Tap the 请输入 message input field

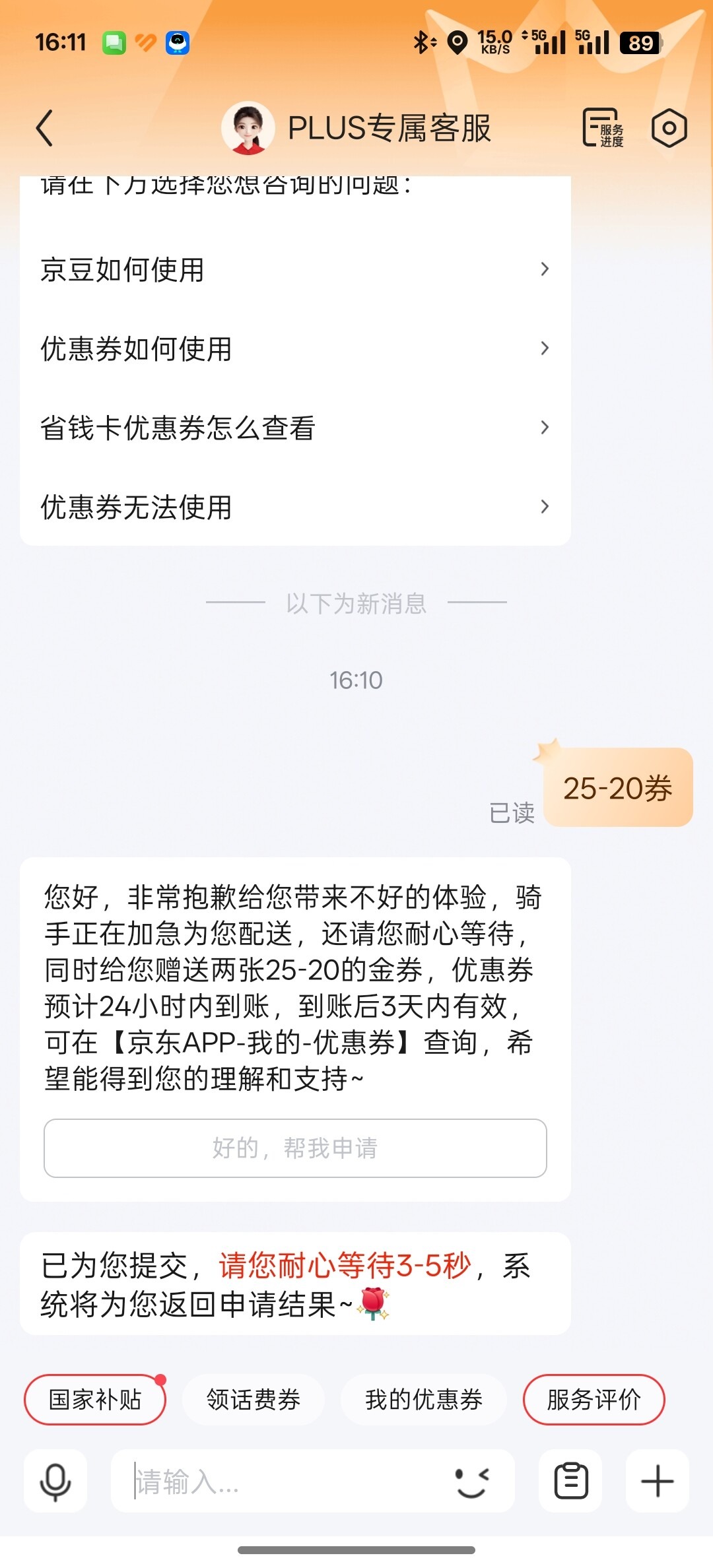pos(264,1480)
